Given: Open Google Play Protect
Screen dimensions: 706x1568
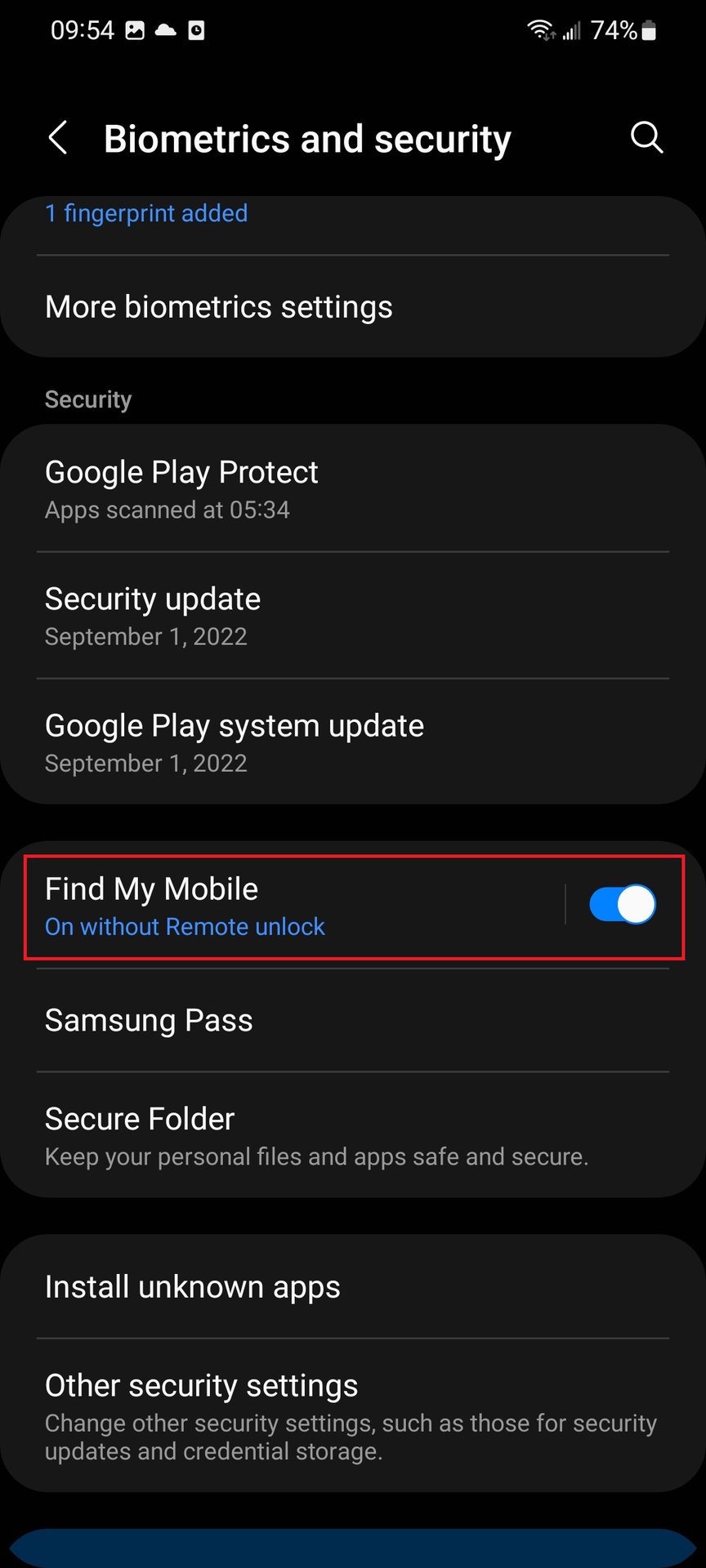Looking at the screenshot, I should (x=353, y=488).
